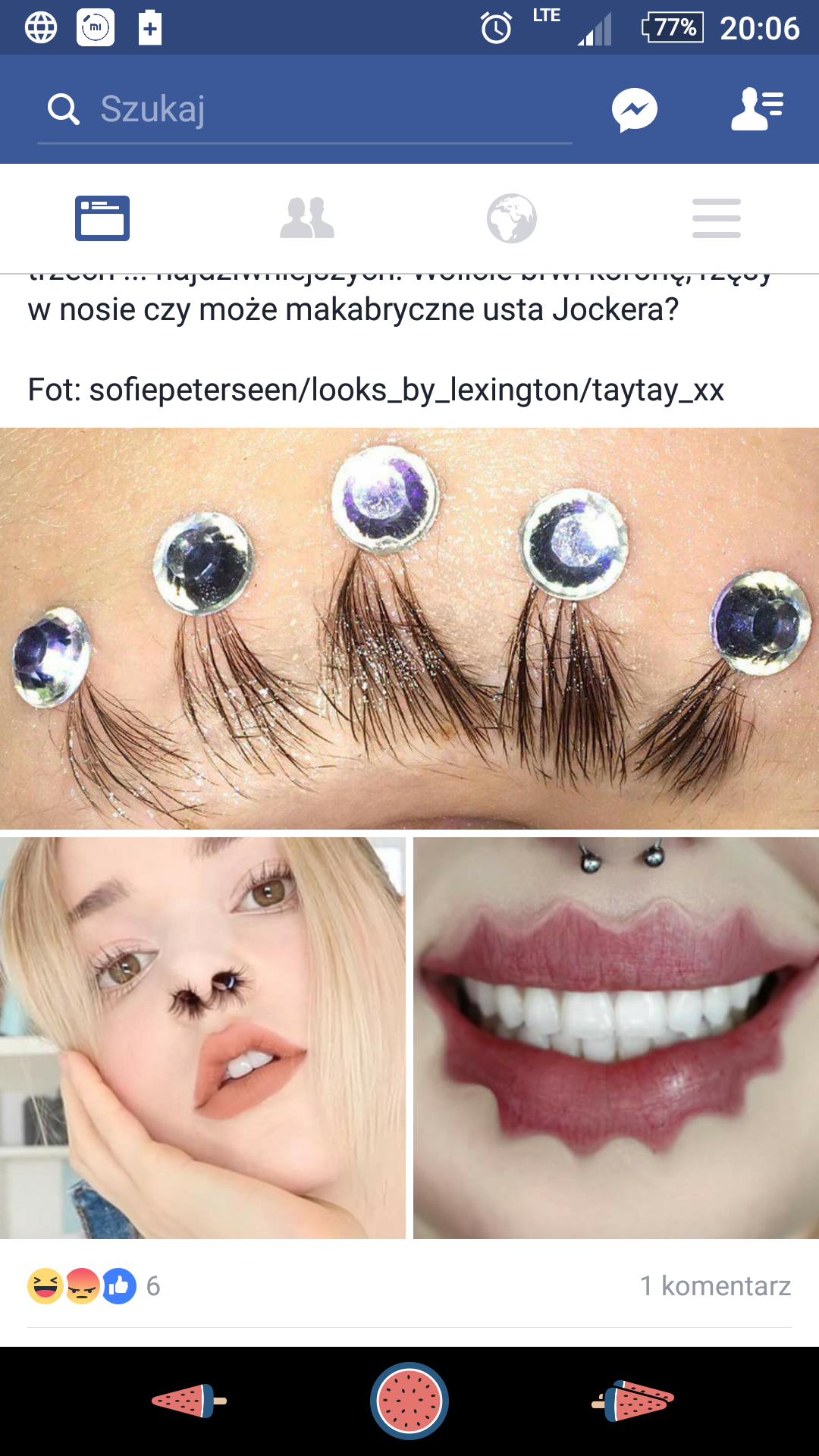The width and height of the screenshot is (819, 1456).
Task: Open Messenger chats
Action: pyautogui.click(x=634, y=110)
